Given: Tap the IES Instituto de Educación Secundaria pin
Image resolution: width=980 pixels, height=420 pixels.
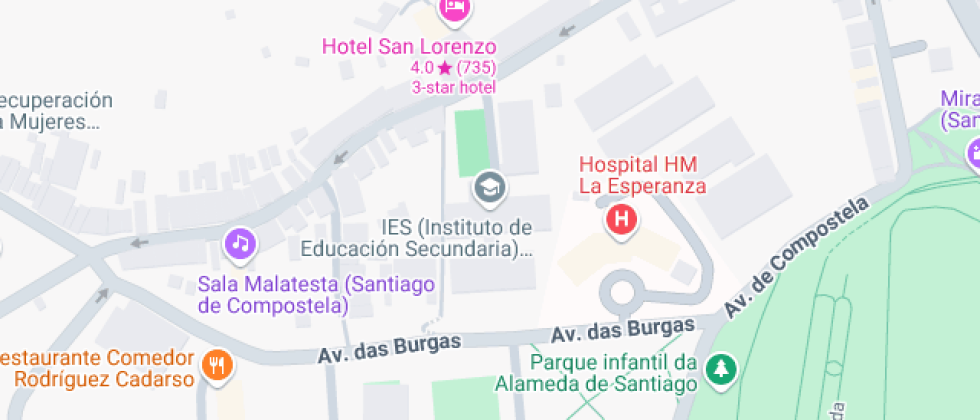Looking at the screenshot, I should pyautogui.click(x=488, y=187).
